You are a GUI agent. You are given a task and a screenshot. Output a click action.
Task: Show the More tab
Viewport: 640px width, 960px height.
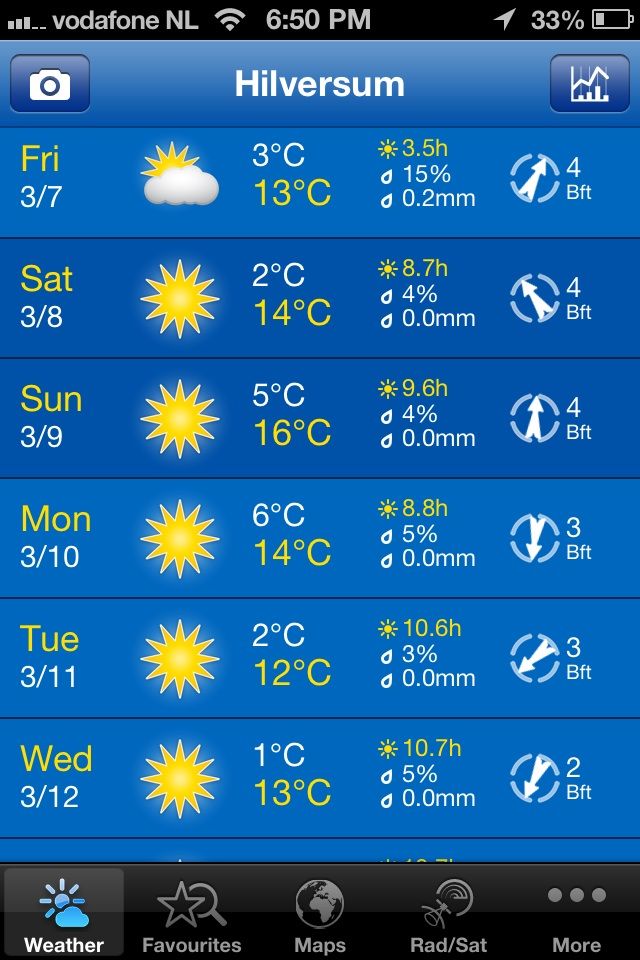click(x=576, y=913)
